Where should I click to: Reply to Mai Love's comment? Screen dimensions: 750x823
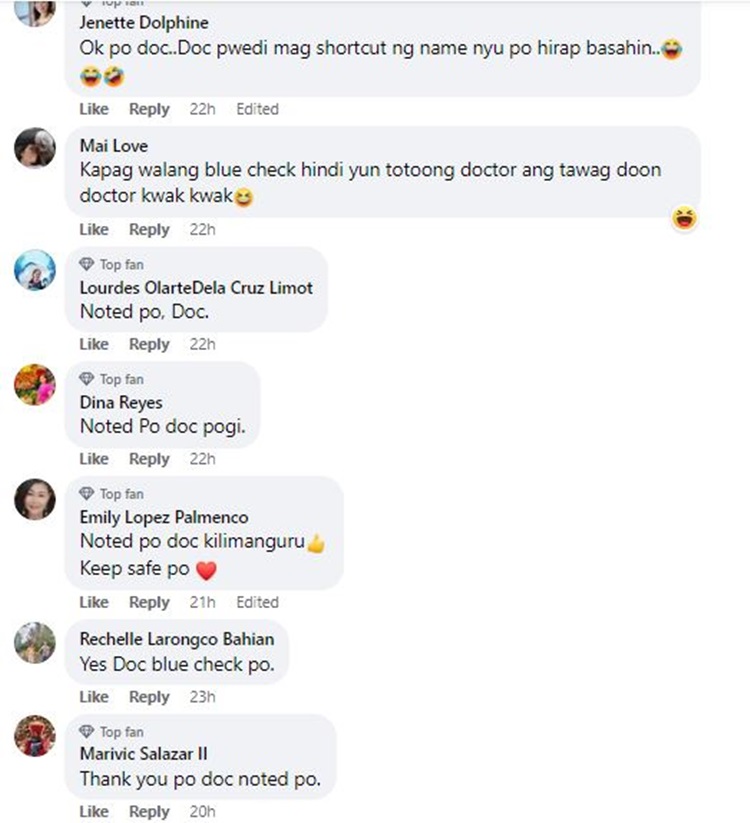(149, 229)
